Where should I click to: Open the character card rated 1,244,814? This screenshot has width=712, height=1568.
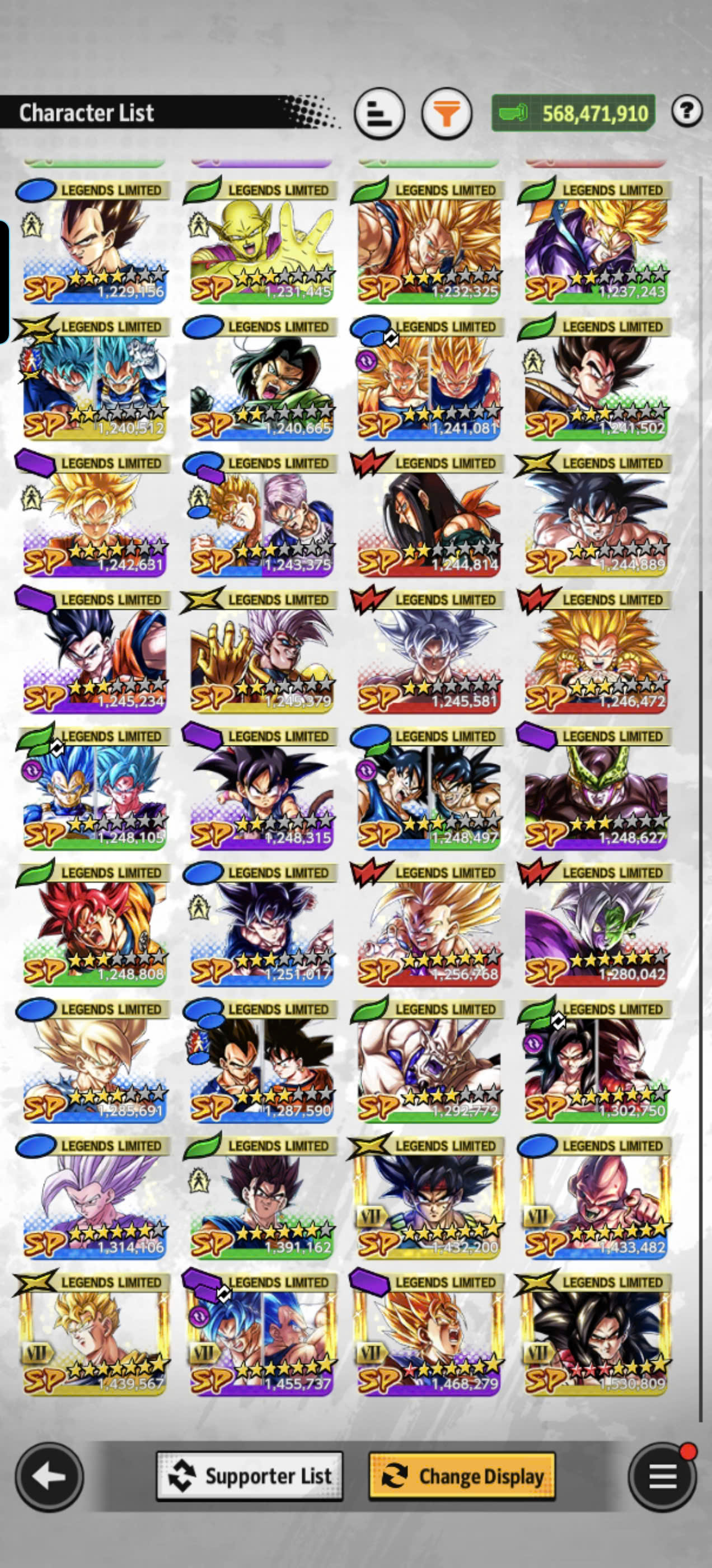point(428,514)
